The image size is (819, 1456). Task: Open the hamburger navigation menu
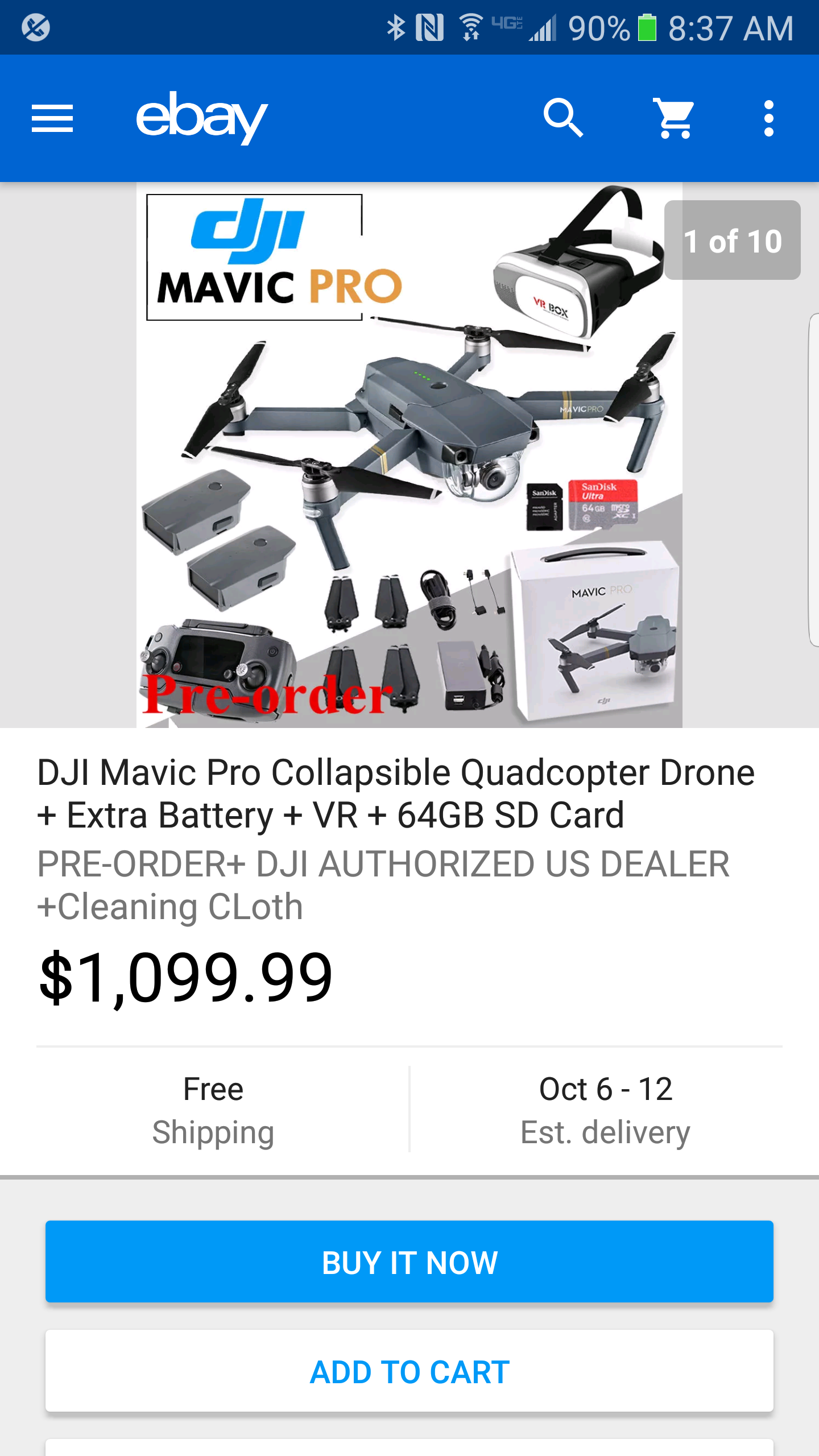click(x=52, y=118)
